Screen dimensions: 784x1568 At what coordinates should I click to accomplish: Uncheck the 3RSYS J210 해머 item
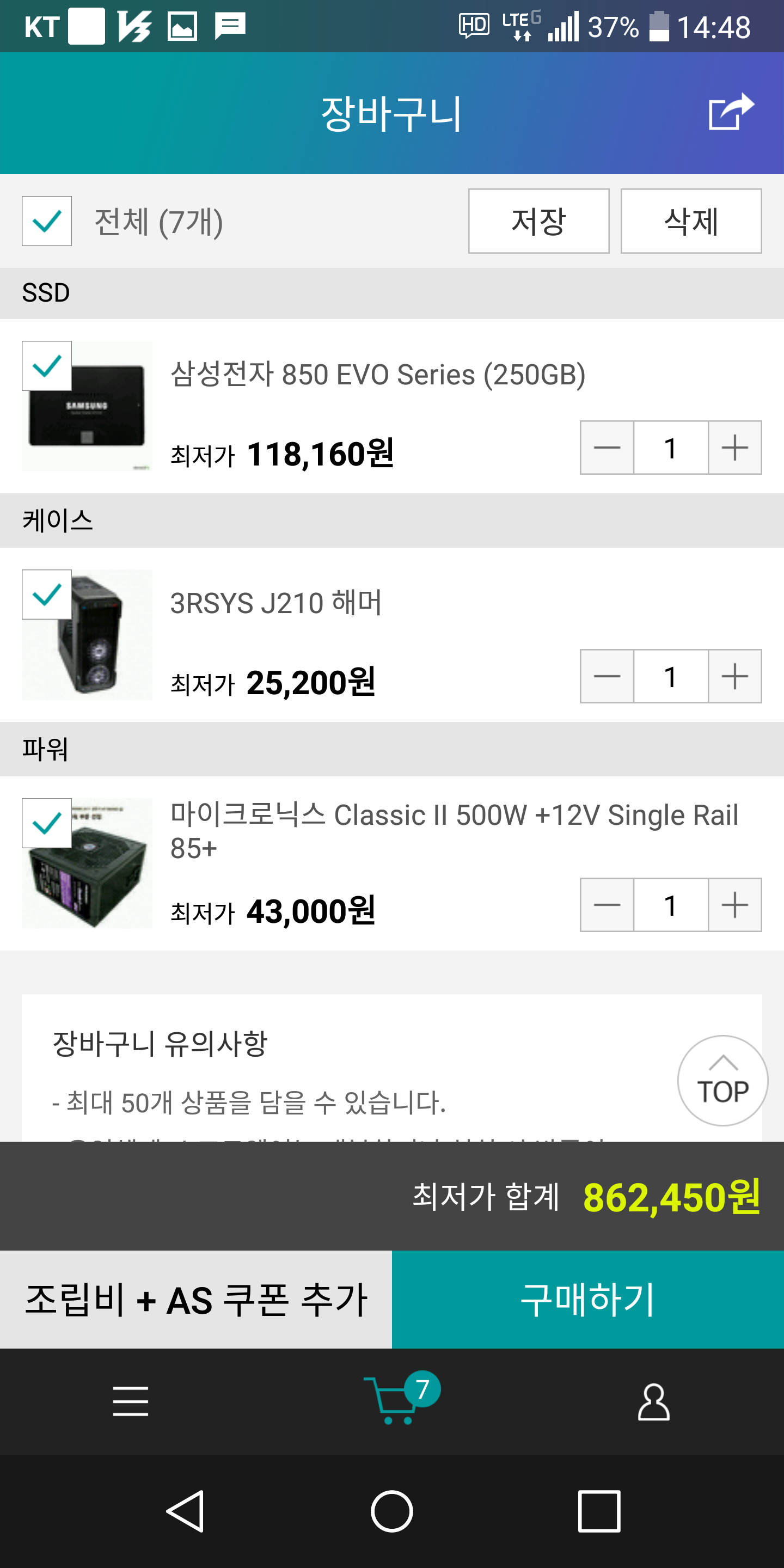[x=47, y=595]
